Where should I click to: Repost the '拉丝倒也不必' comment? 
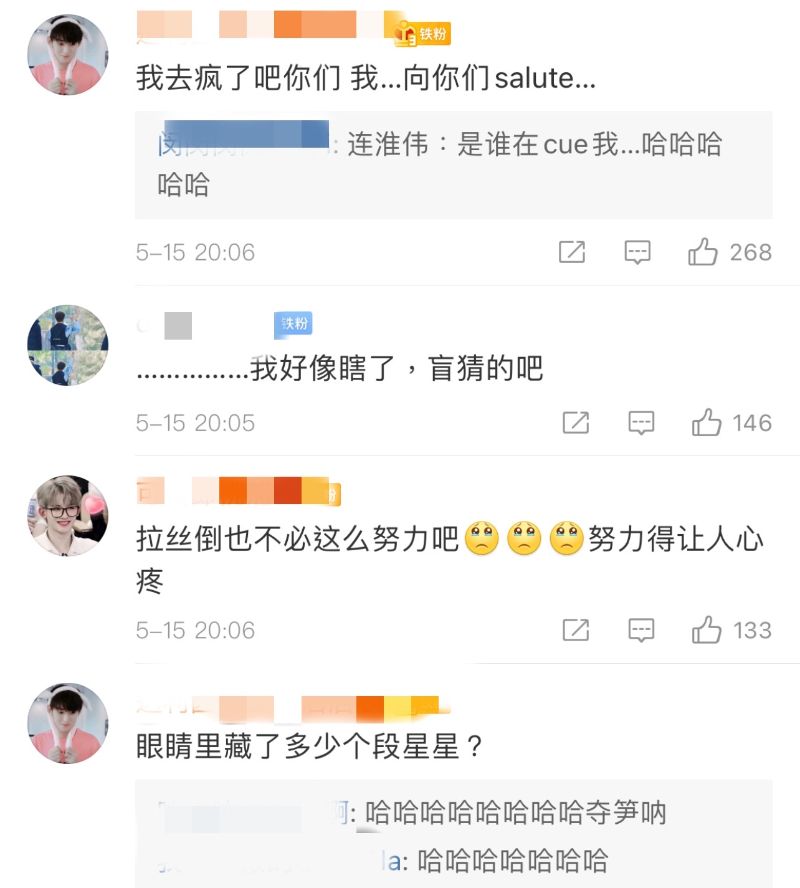tap(576, 630)
